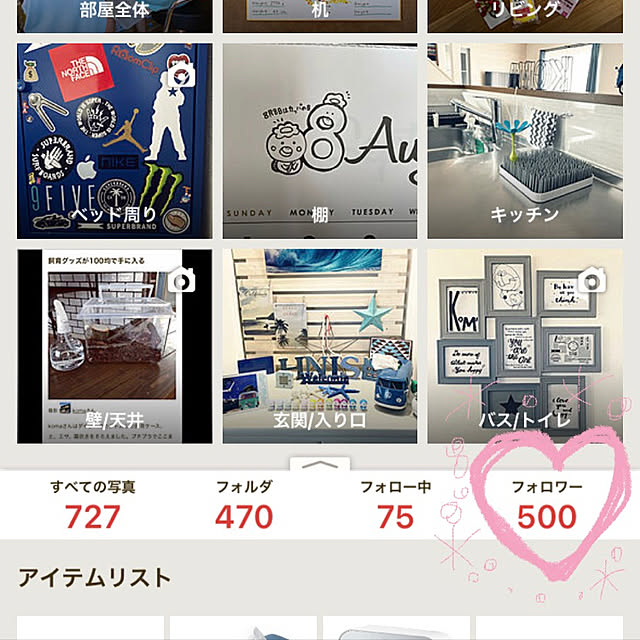The height and width of the screenshot is (640, 640).
Task: Open the 玄関/入り口 photo category
Action: click(320, 346)
